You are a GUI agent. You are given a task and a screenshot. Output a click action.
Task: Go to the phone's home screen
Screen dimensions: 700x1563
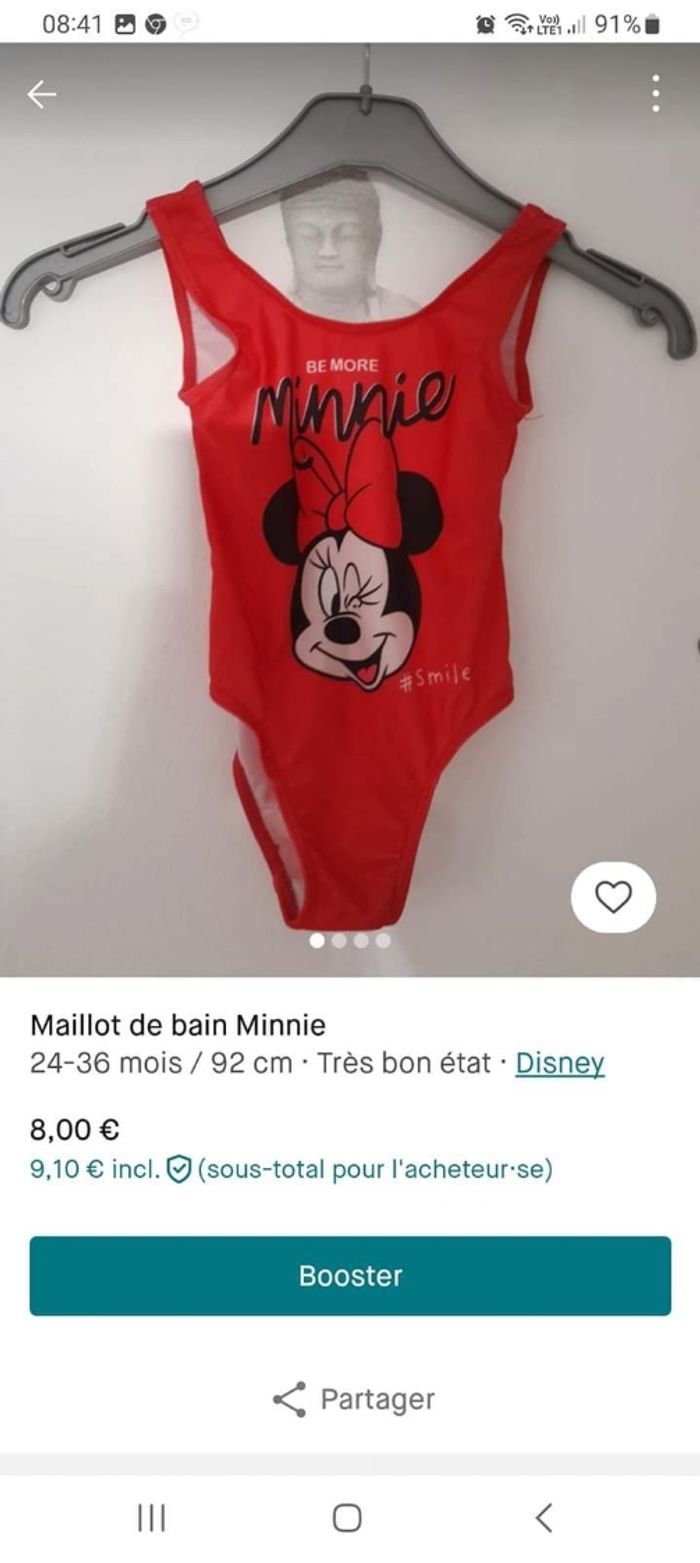point(347,1518)
